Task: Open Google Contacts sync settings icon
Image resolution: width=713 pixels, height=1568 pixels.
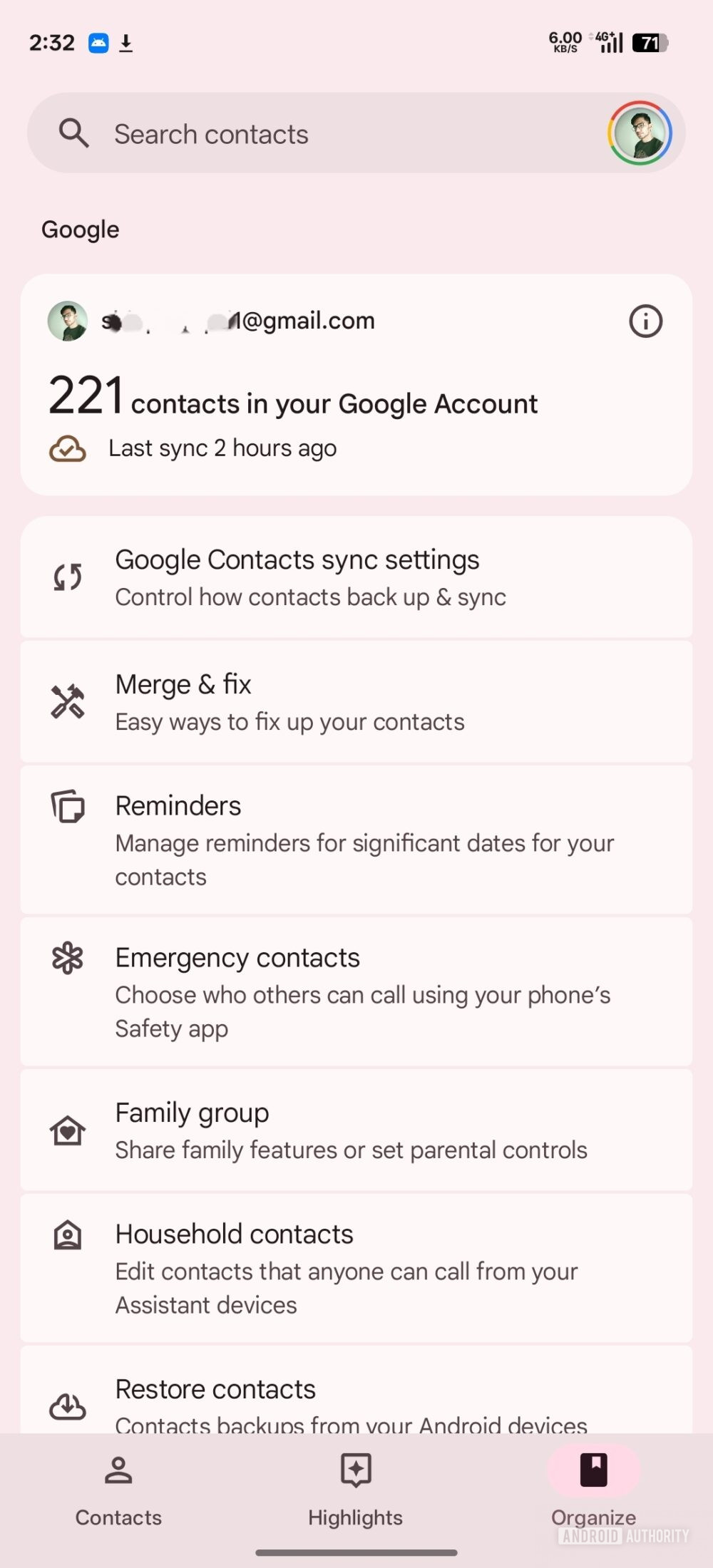Action: [x=67, y=577]
